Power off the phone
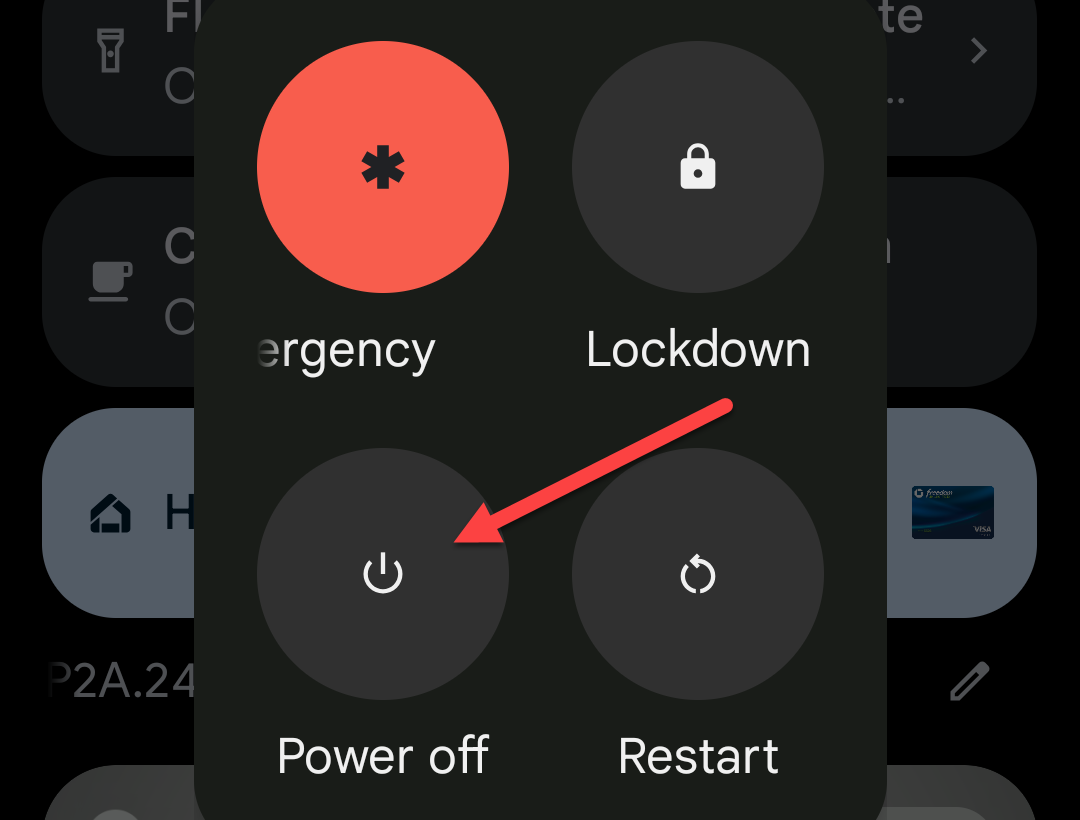1080x820 pixels. (383, 574)
